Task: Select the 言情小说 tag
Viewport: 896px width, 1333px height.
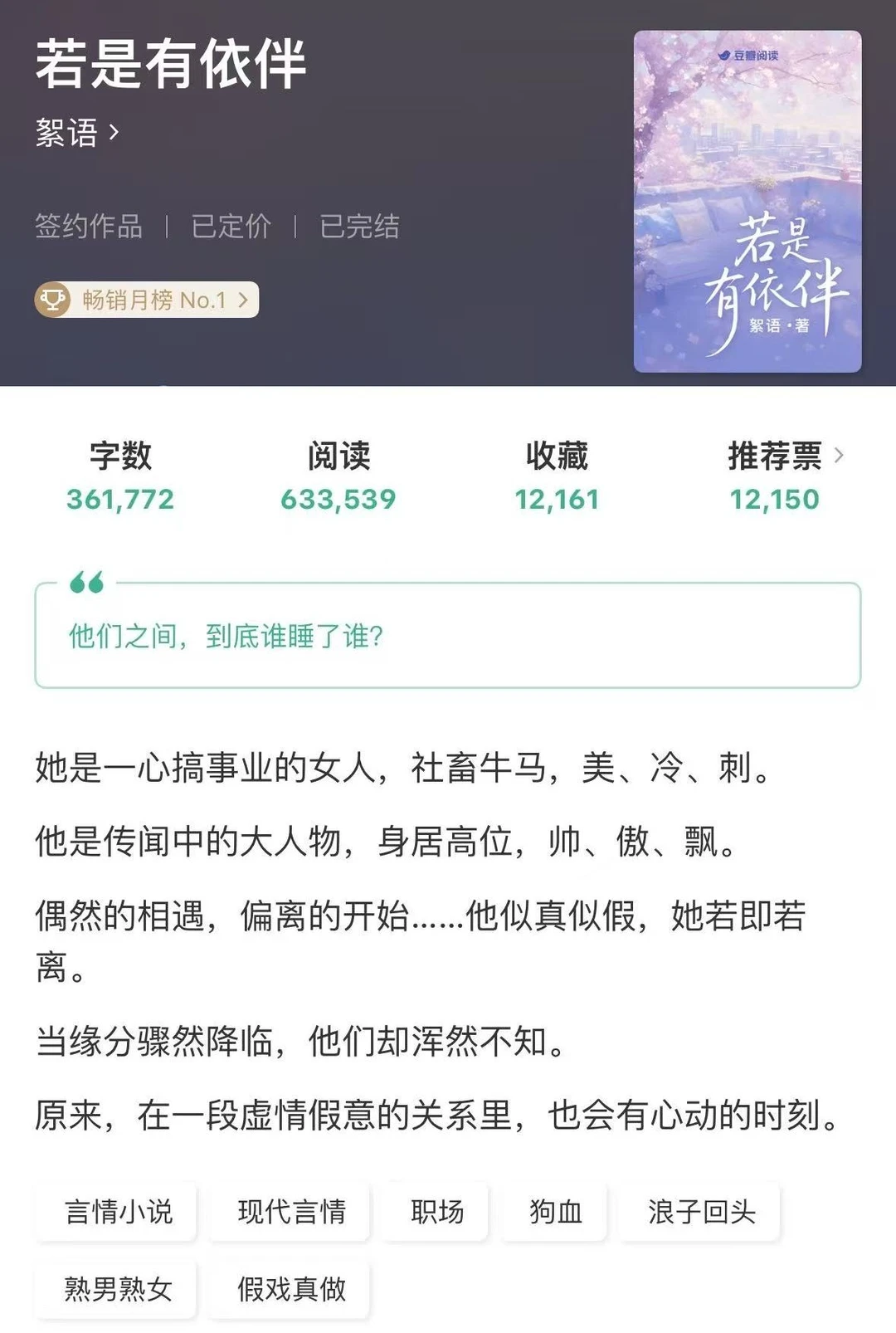Action: (x=115, y=1213)
